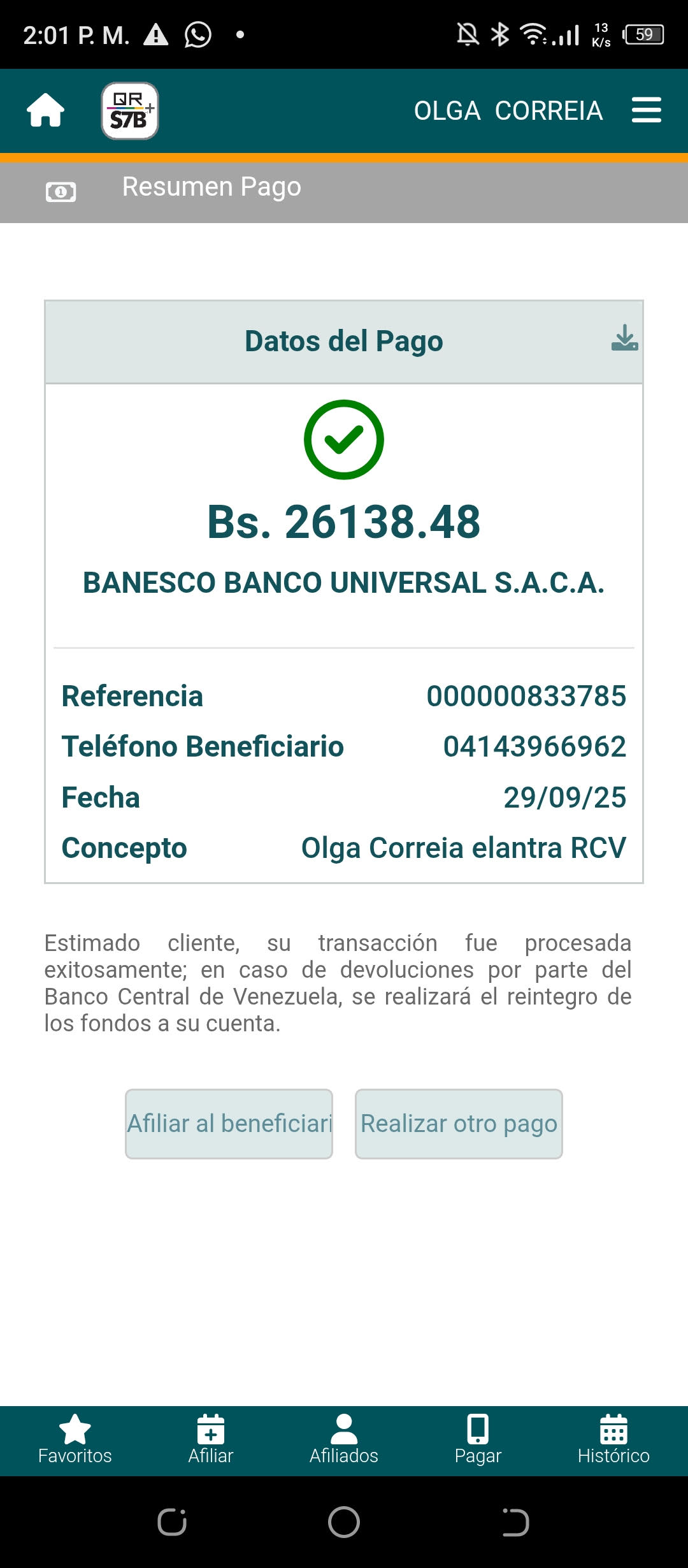Switch to the Favoritos tab
Viewport: 688px width, 1568px height.
point(75,1441)
